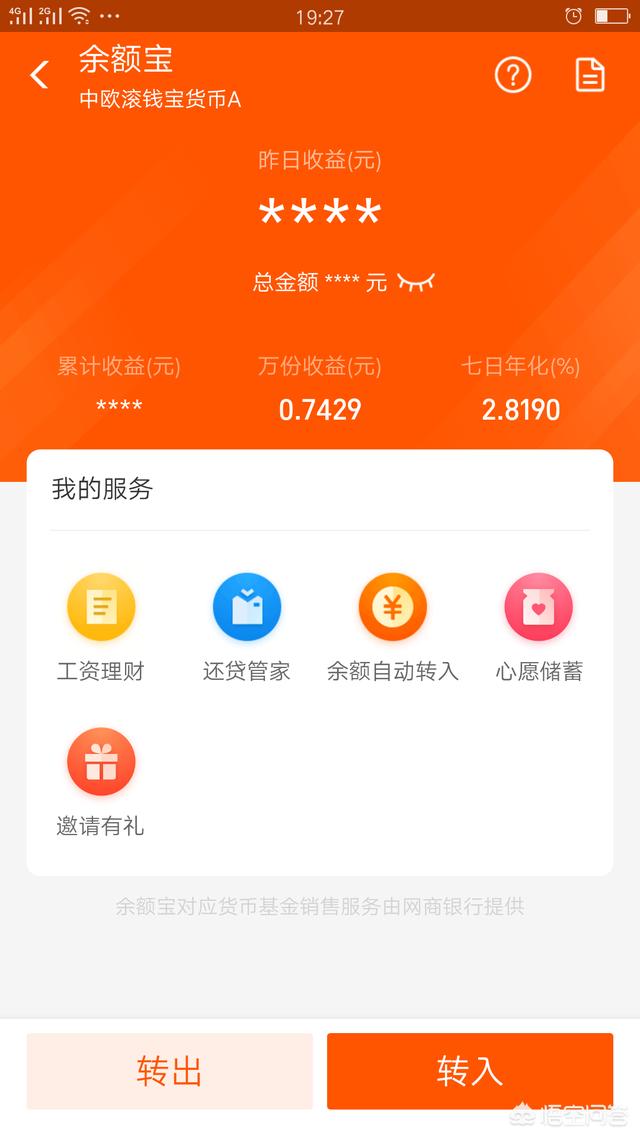
Task: Open 邀请有礼 gift service
Action: pos(100,762)
